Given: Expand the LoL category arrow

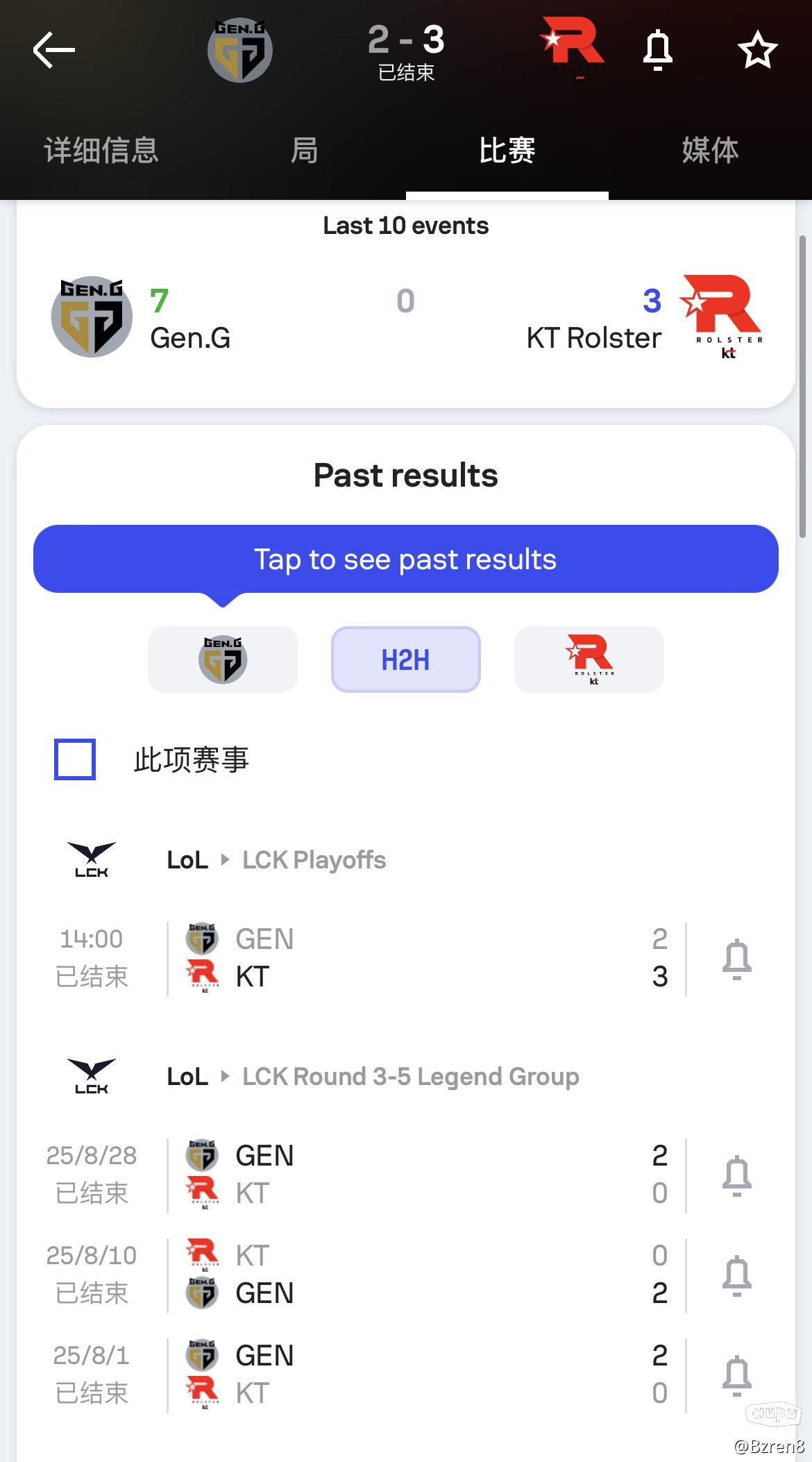Looking at the screenshot, I should point(226,1077).
